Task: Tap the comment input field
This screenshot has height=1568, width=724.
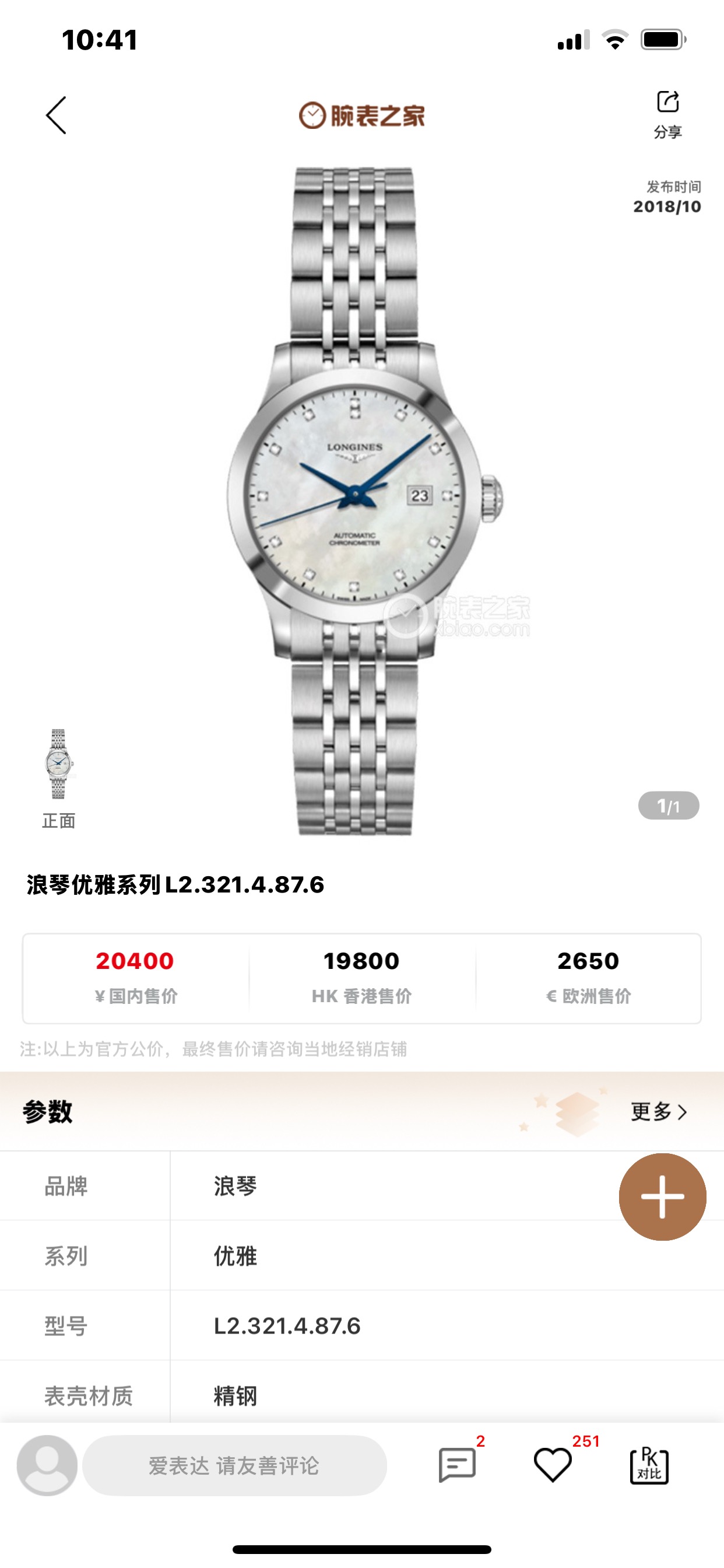Action: [x=234, y=1465]
